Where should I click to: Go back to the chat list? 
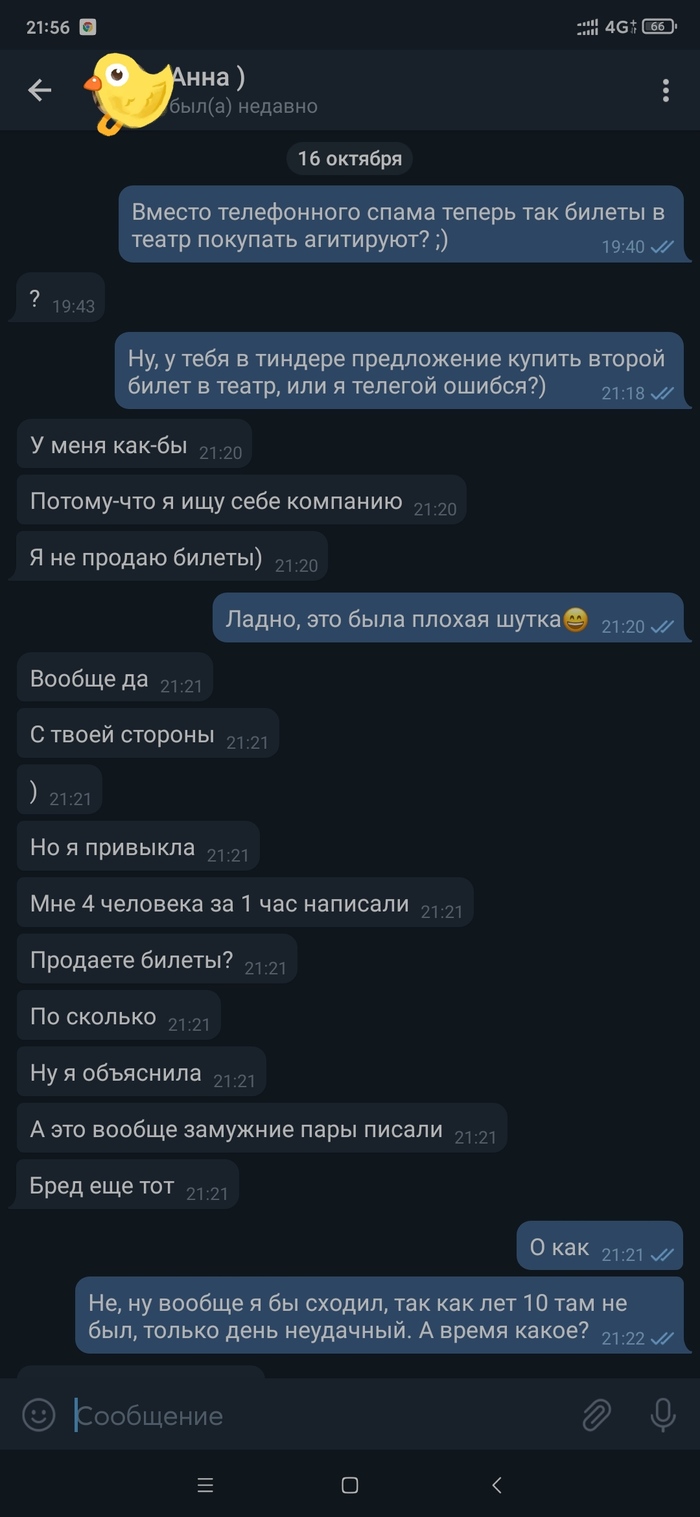39,90
